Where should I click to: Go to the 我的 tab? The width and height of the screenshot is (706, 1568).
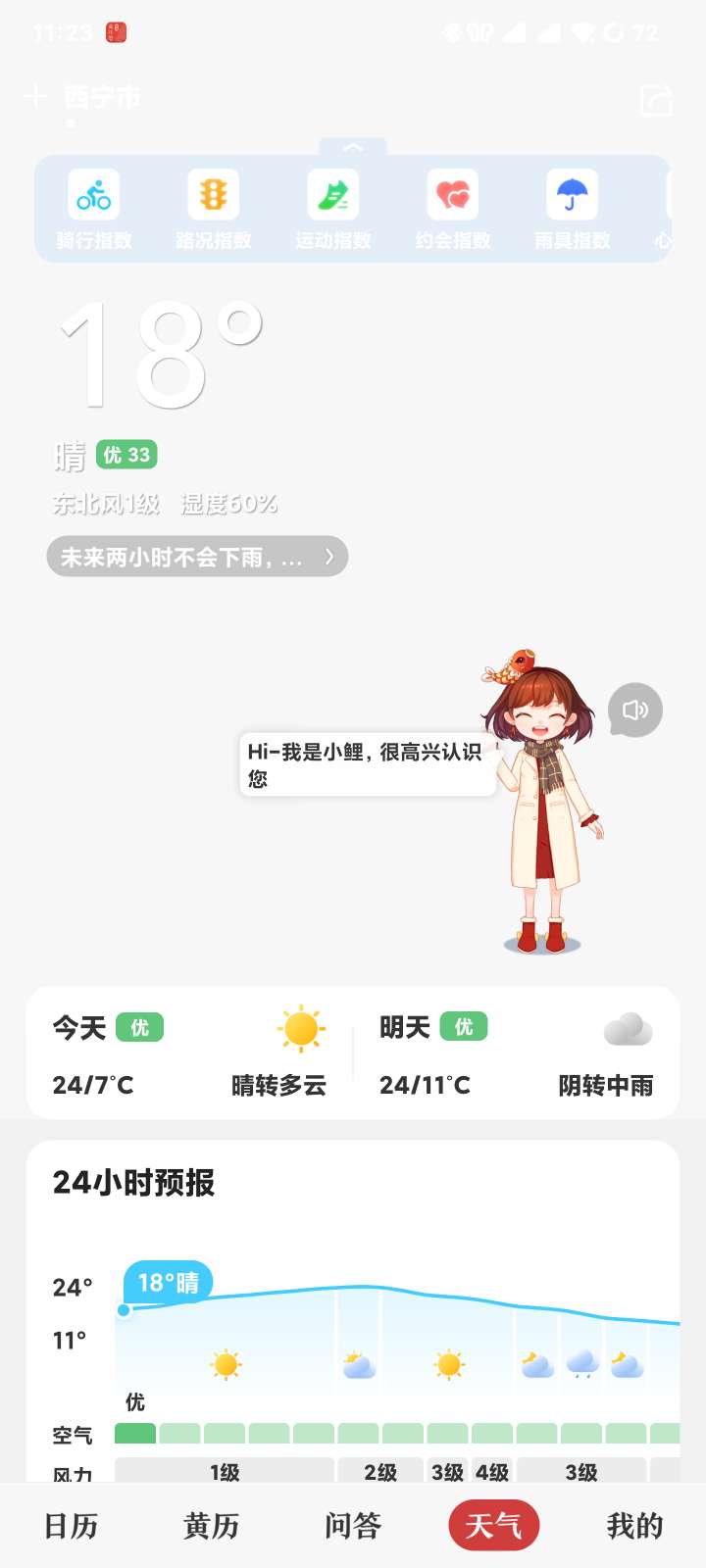(634, 1526)
